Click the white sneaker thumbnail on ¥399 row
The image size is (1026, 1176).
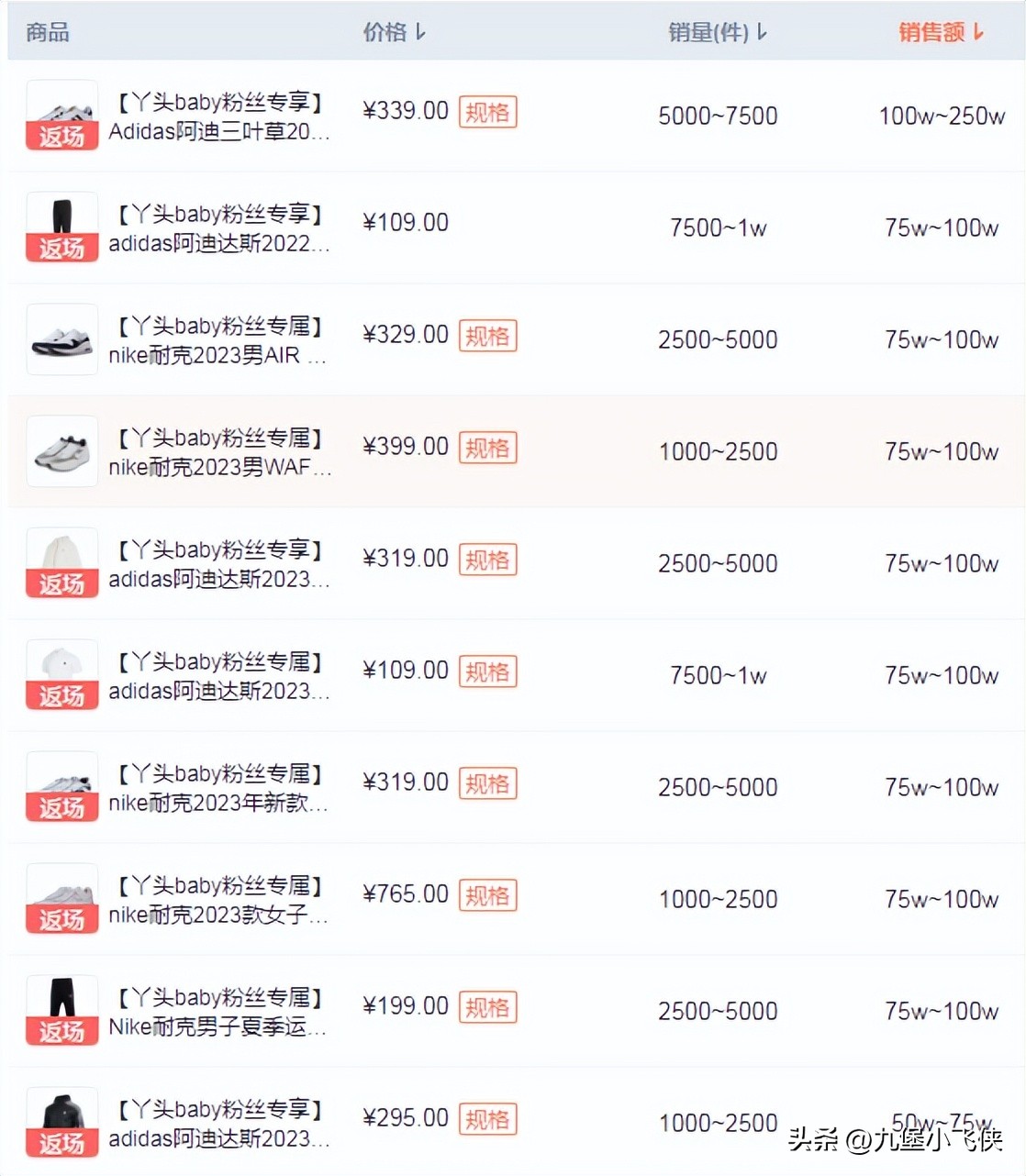tap(61, 450)
